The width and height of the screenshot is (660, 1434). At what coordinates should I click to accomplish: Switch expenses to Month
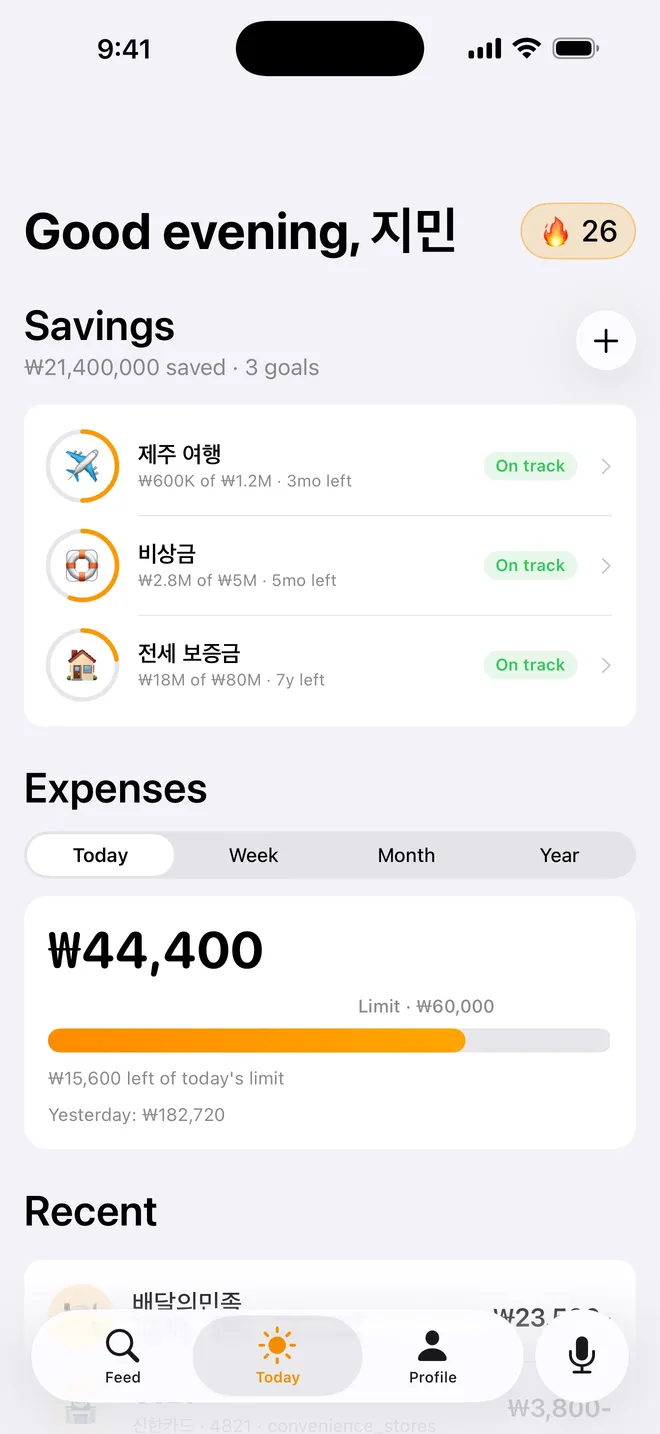406,855
